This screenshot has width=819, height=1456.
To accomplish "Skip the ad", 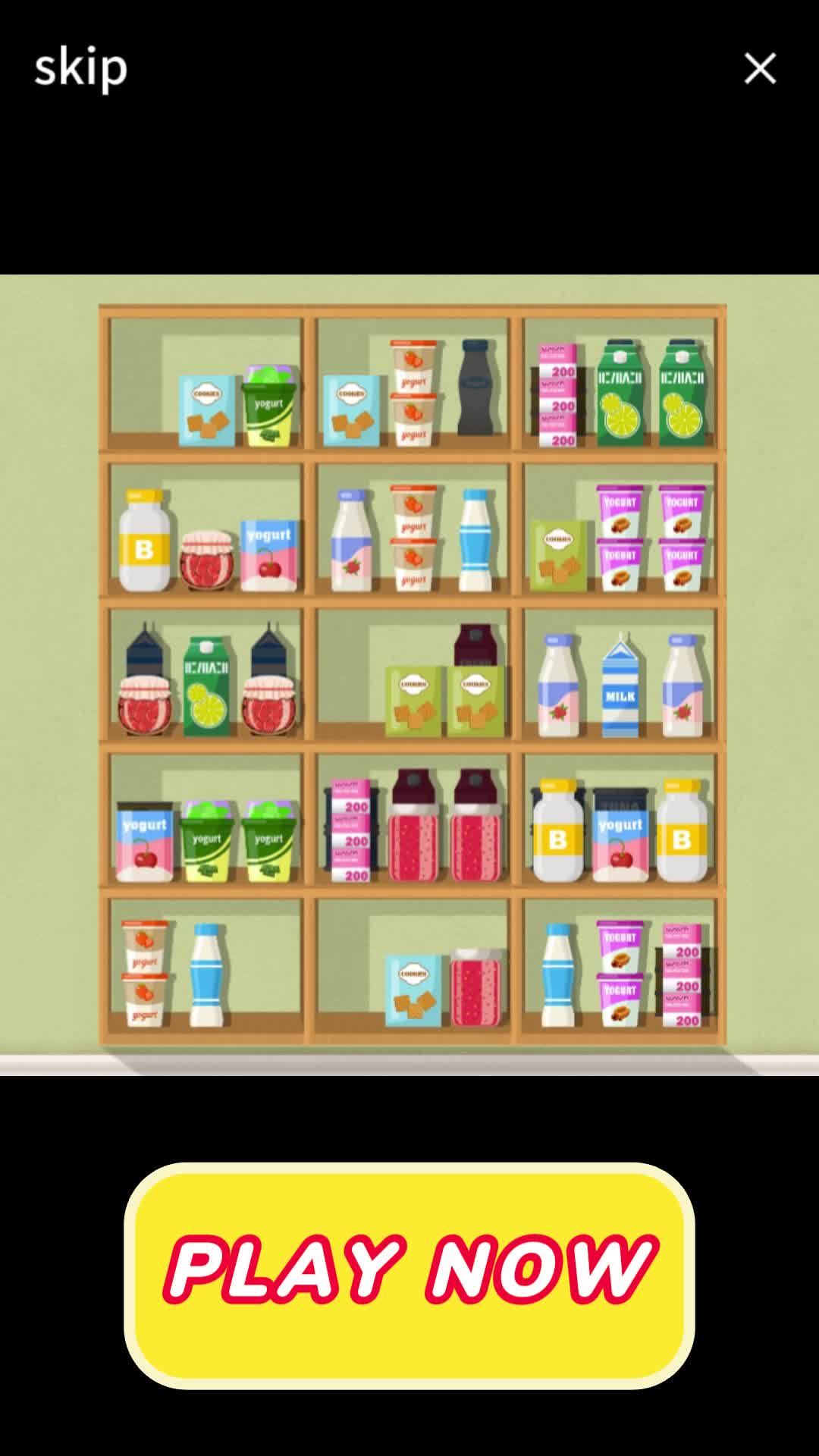I will coord(80,68).
